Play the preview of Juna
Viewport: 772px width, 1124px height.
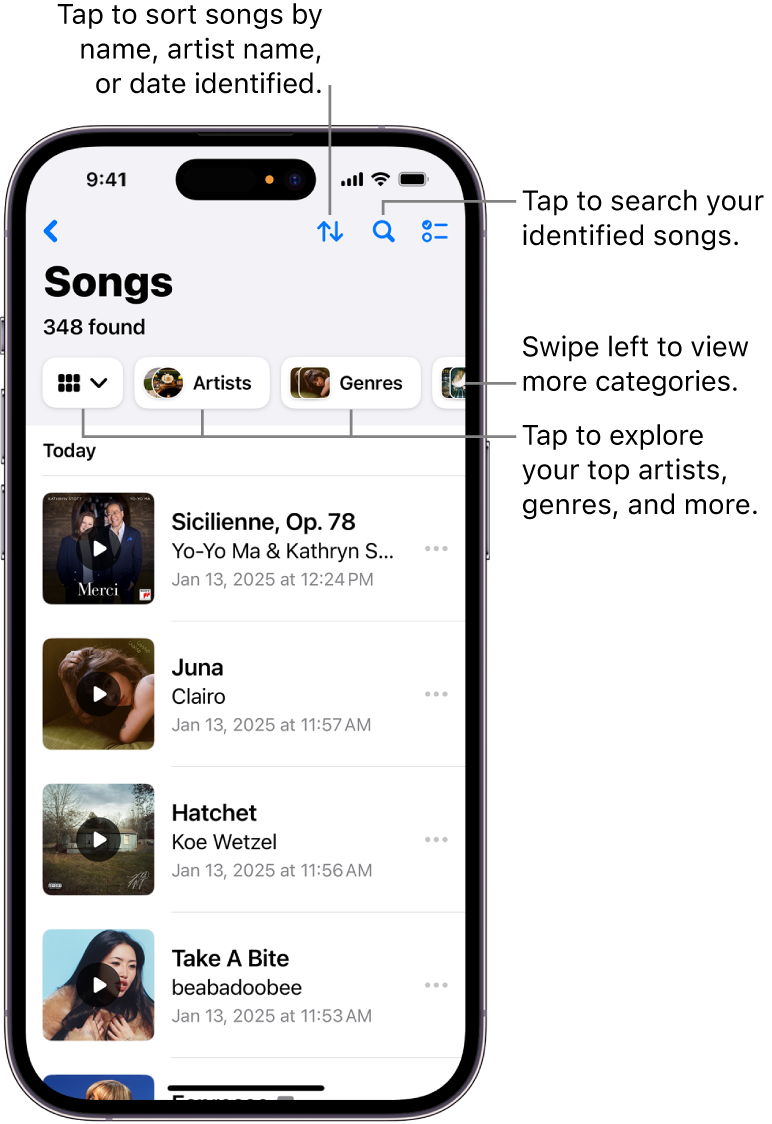tap(99, 694)
